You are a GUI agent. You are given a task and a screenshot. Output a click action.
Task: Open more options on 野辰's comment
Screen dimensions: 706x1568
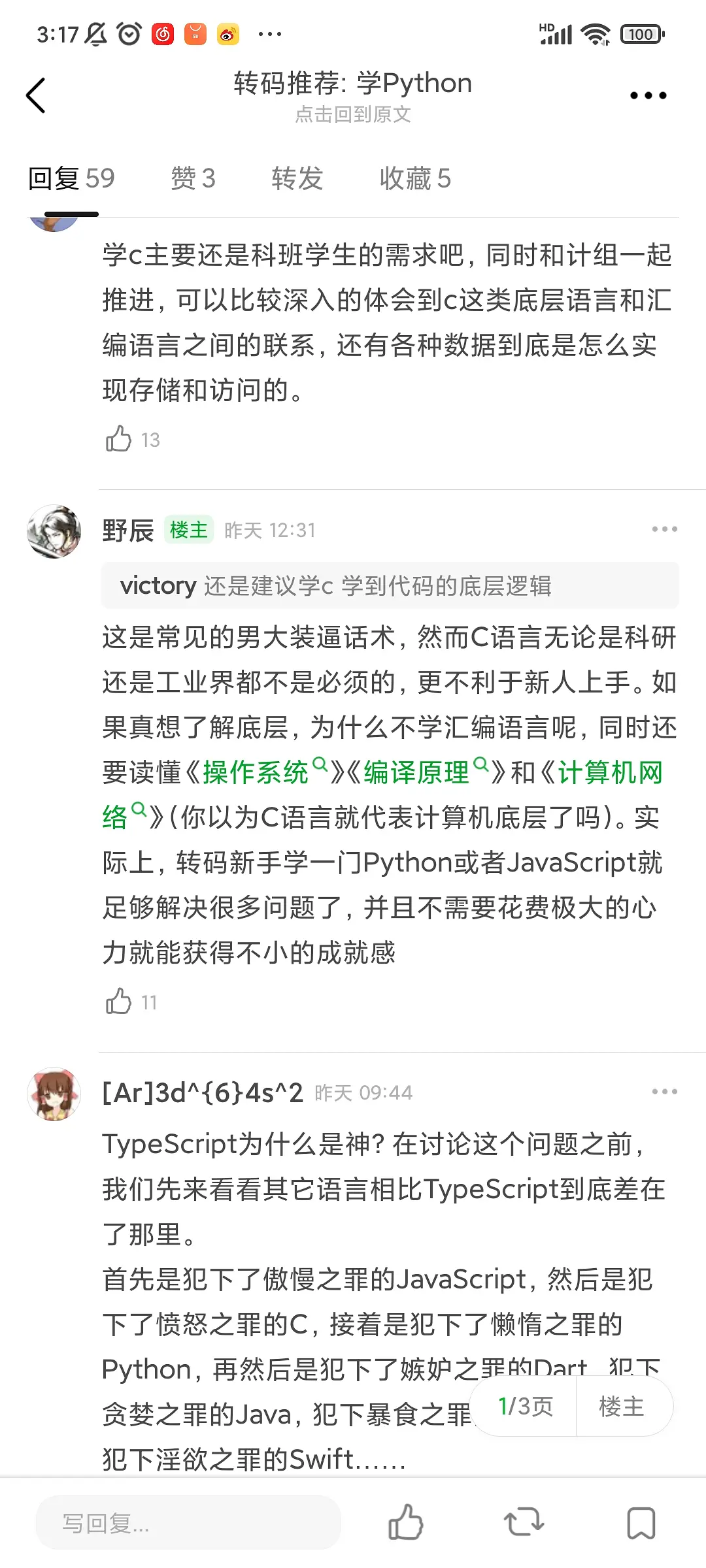(664, 529)
